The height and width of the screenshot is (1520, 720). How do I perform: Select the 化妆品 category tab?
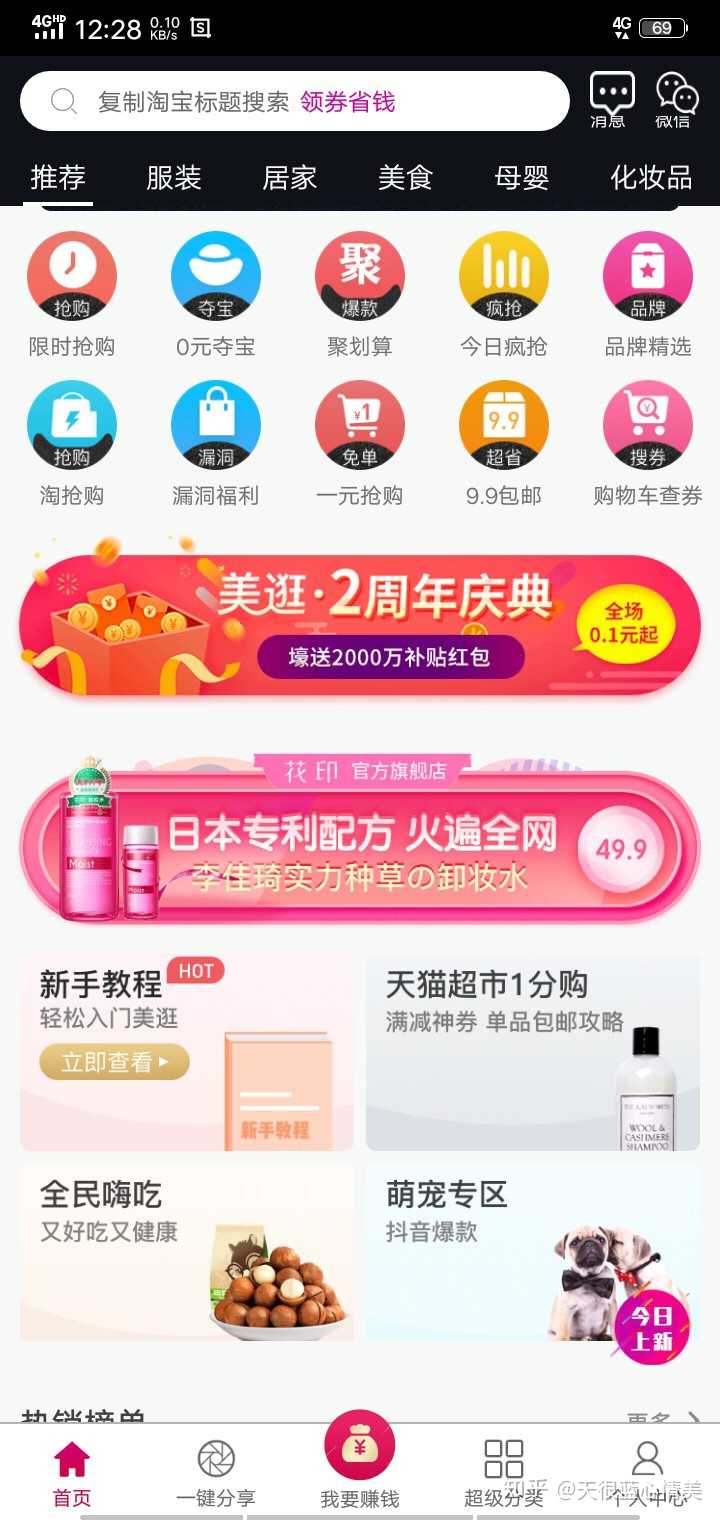651,178
